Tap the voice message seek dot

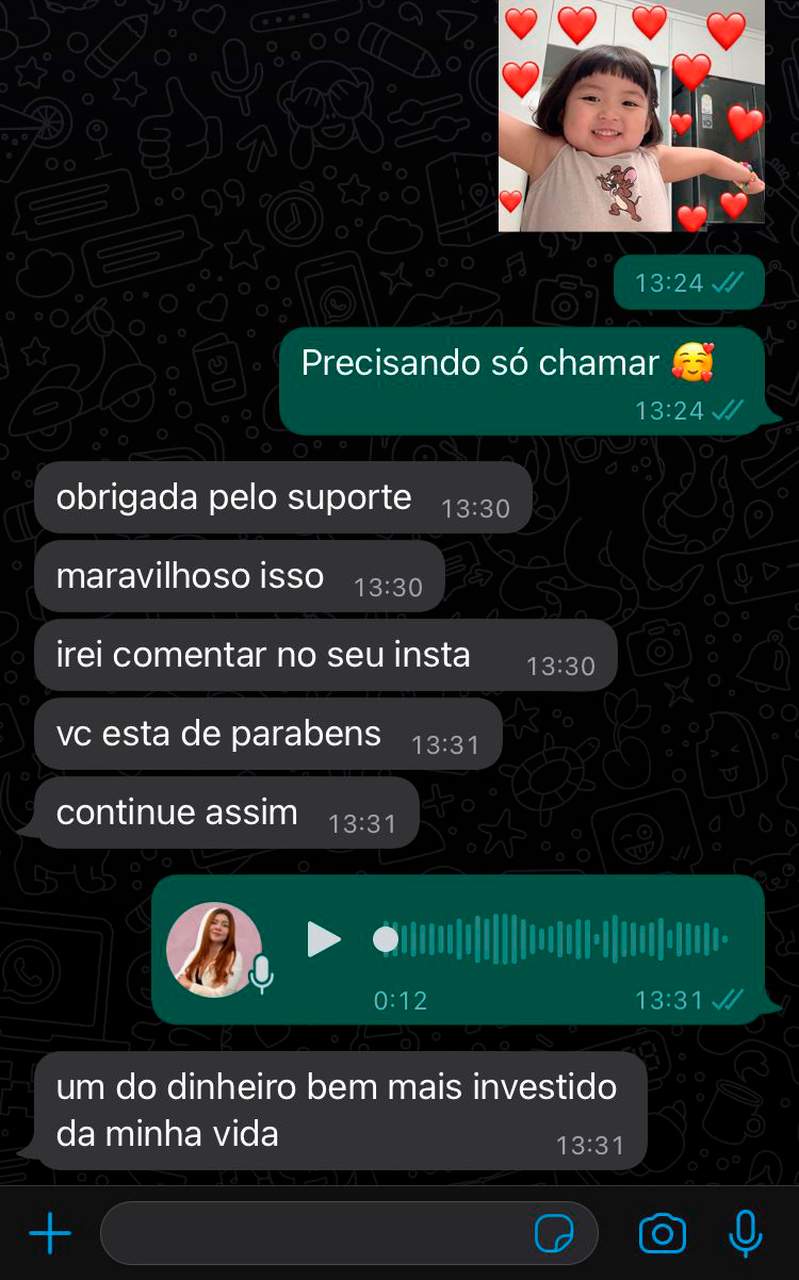385,940
